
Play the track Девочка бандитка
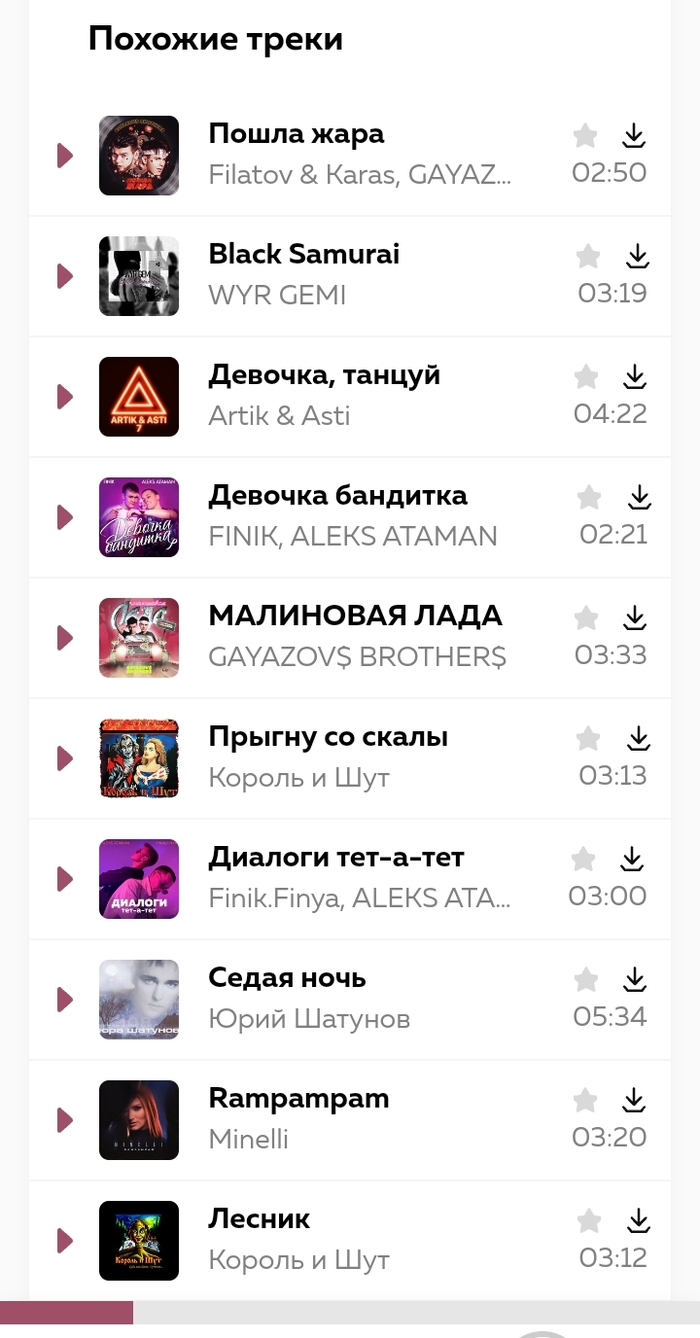(x=65, y=517)
